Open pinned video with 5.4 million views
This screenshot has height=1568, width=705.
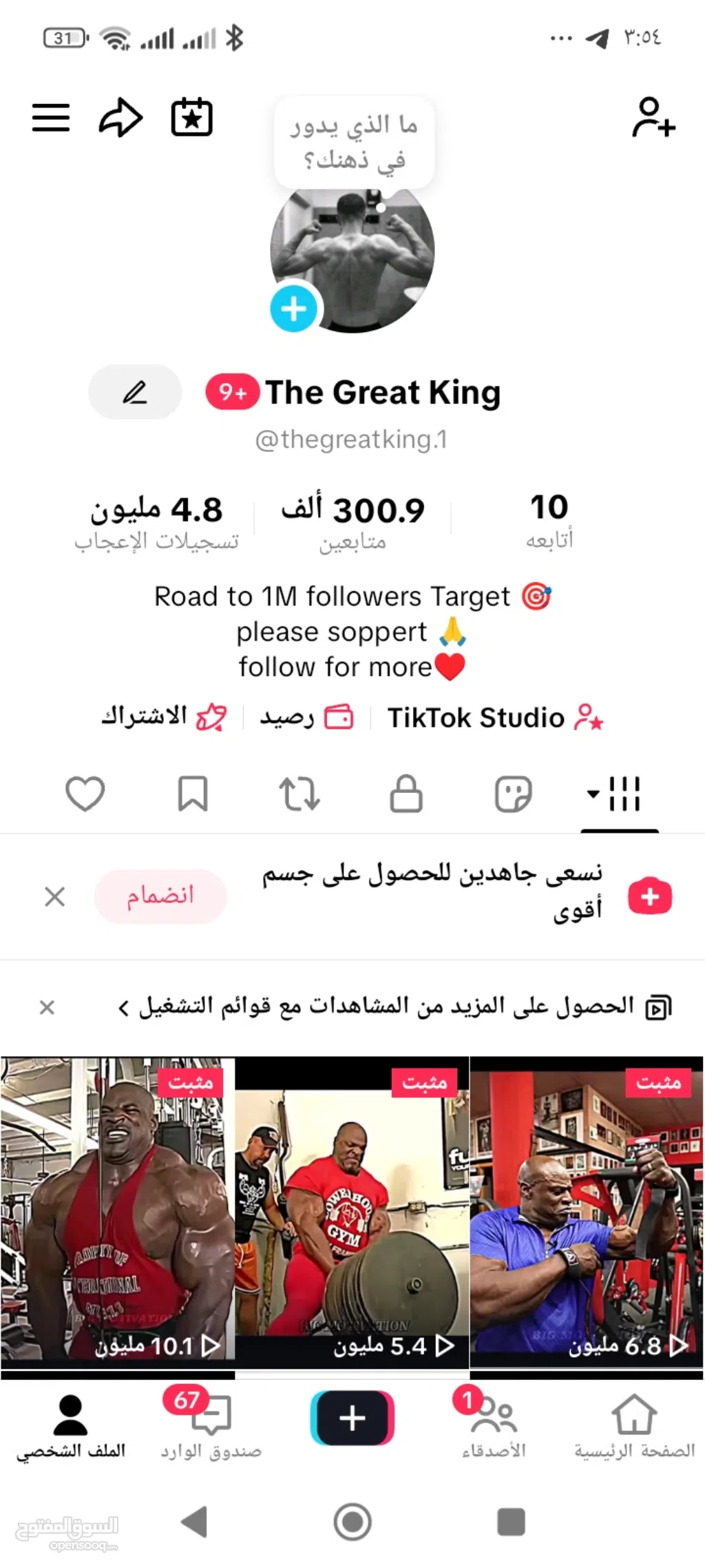tap(352, 1213)
